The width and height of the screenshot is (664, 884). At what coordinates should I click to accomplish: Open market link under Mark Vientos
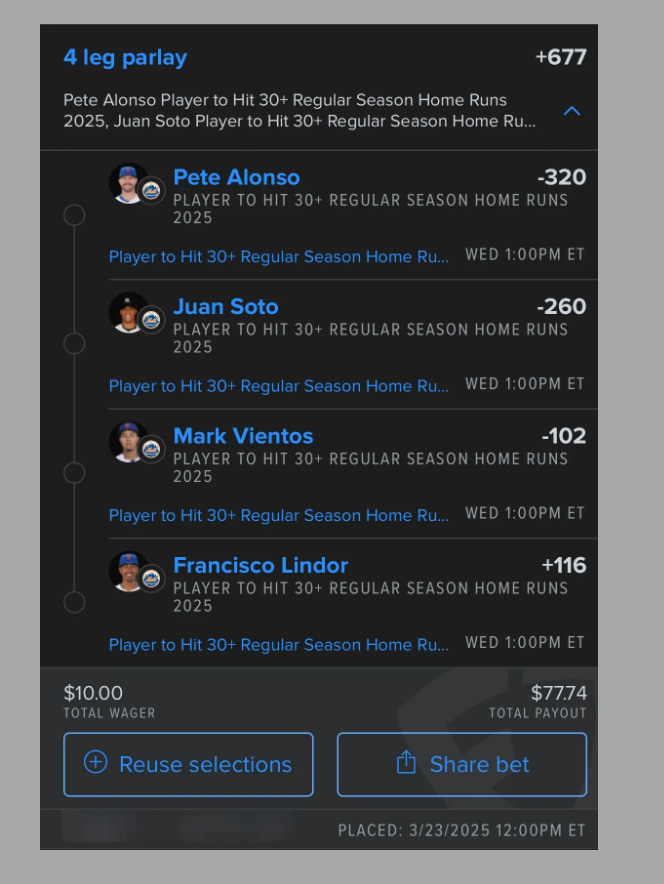(279, 515)
